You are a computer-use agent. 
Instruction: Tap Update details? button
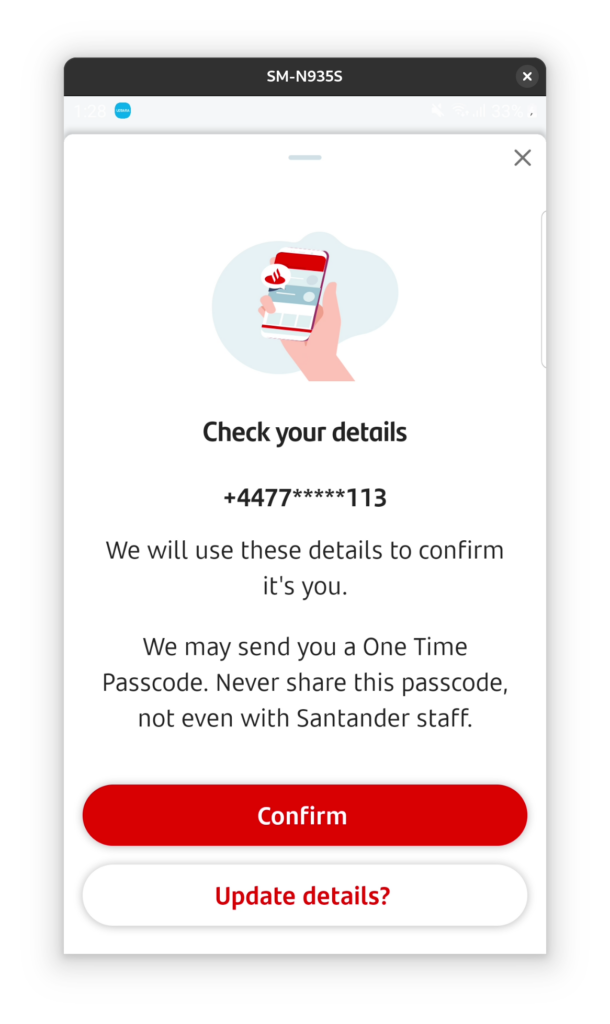304,895
